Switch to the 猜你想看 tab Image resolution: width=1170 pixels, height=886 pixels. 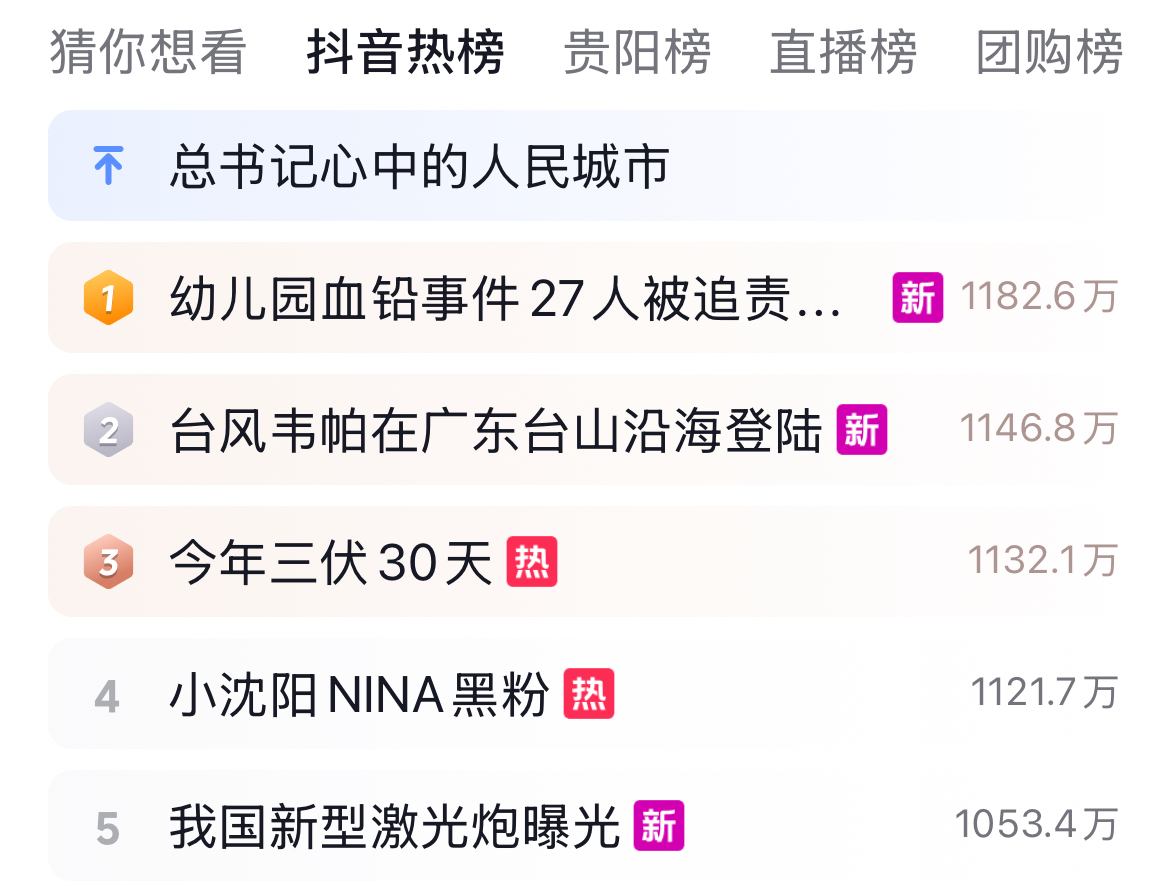point(148,52)
